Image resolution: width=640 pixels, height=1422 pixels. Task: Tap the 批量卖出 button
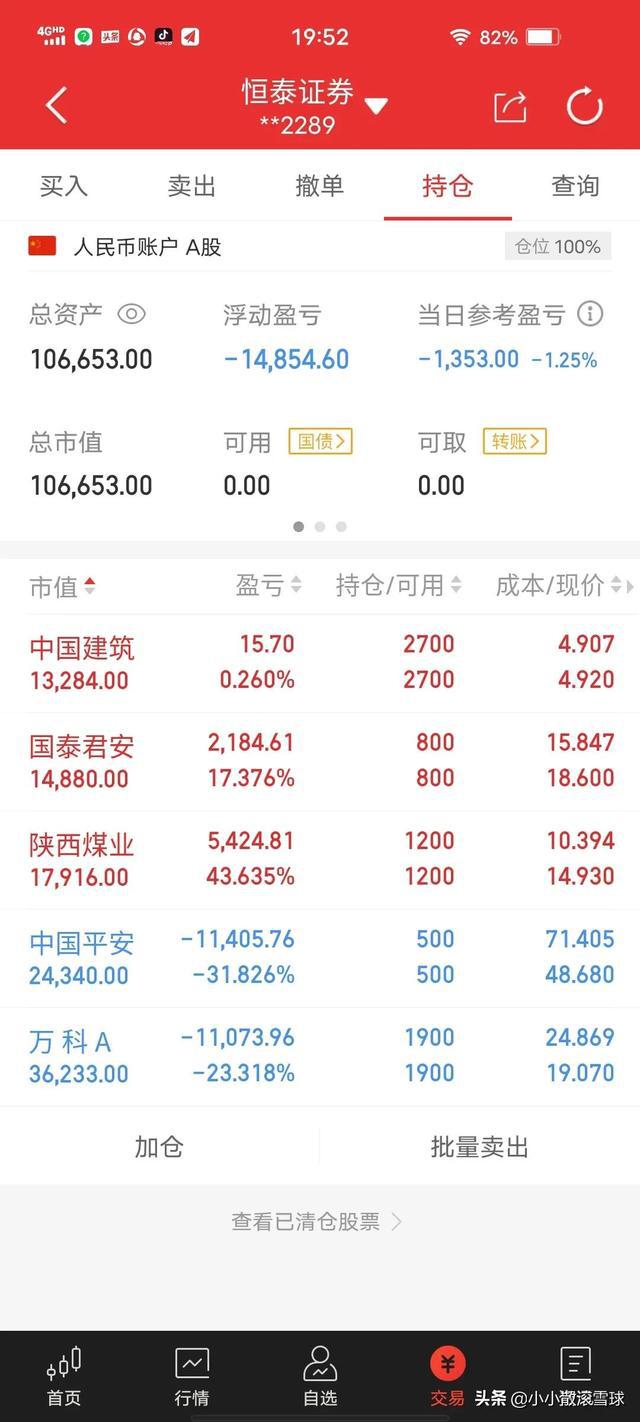480,1147
